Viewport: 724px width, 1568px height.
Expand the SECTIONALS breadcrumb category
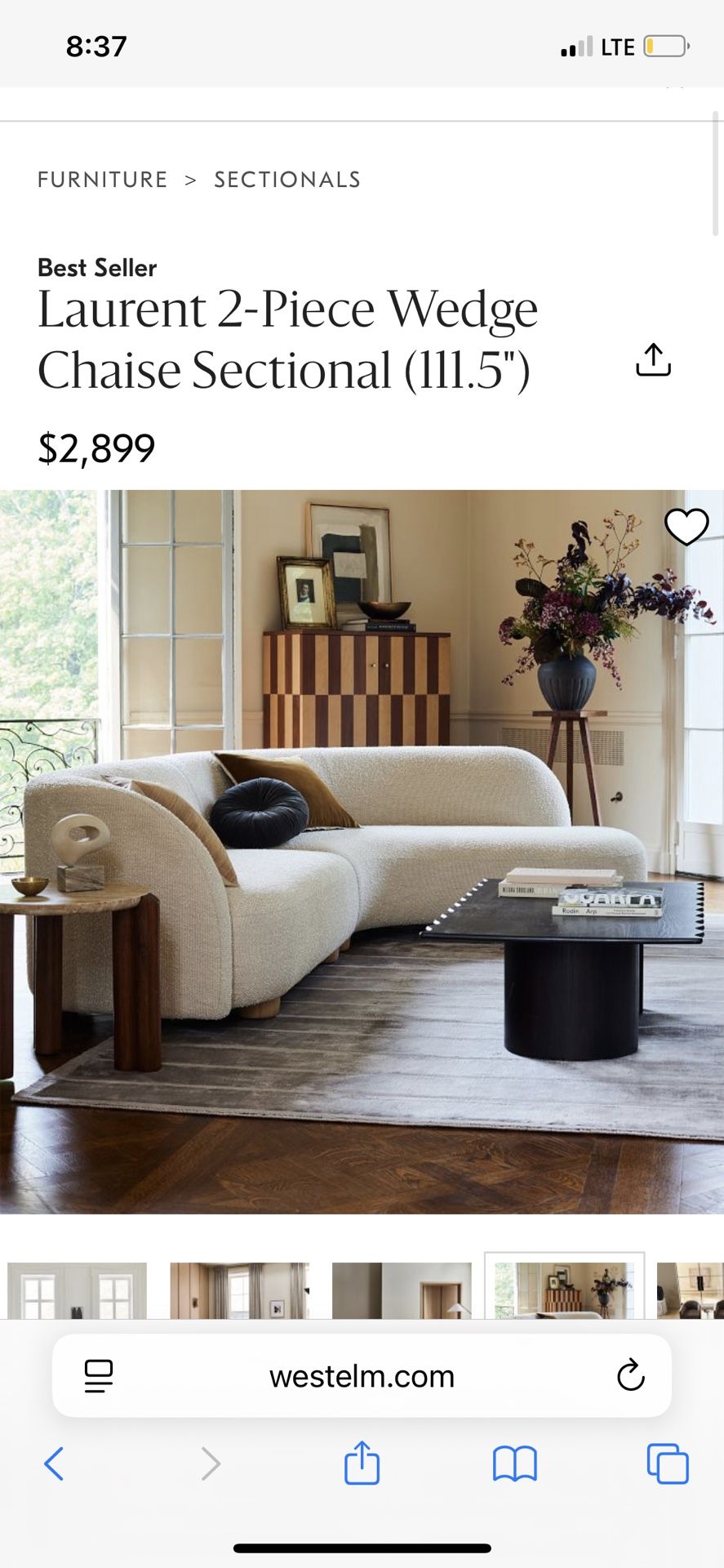(x=286, y=179)
